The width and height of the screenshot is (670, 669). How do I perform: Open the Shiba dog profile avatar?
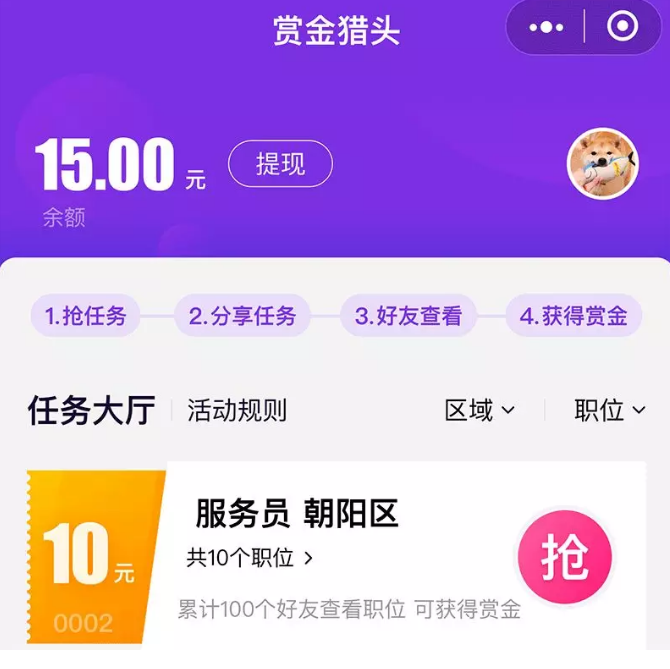603,164
